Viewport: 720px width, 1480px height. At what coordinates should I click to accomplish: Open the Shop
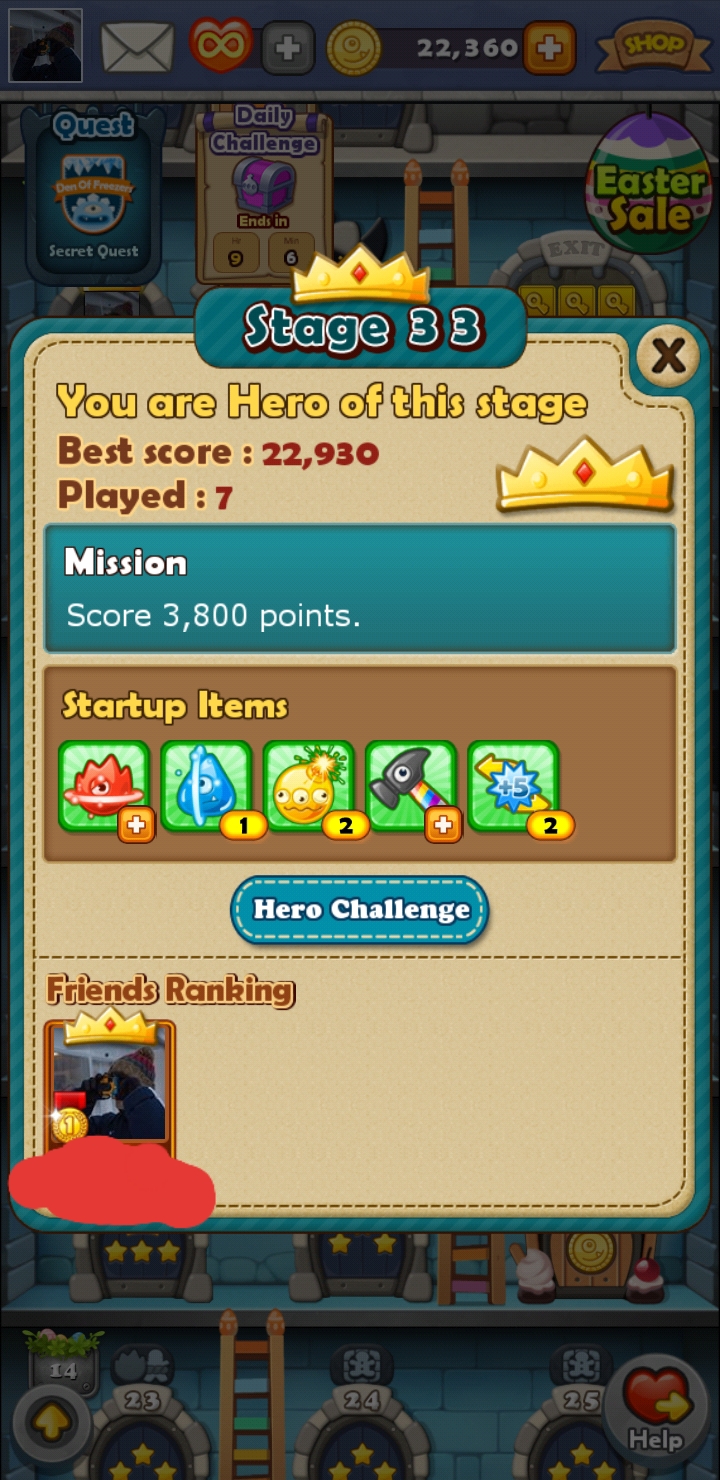pos(655,46)
